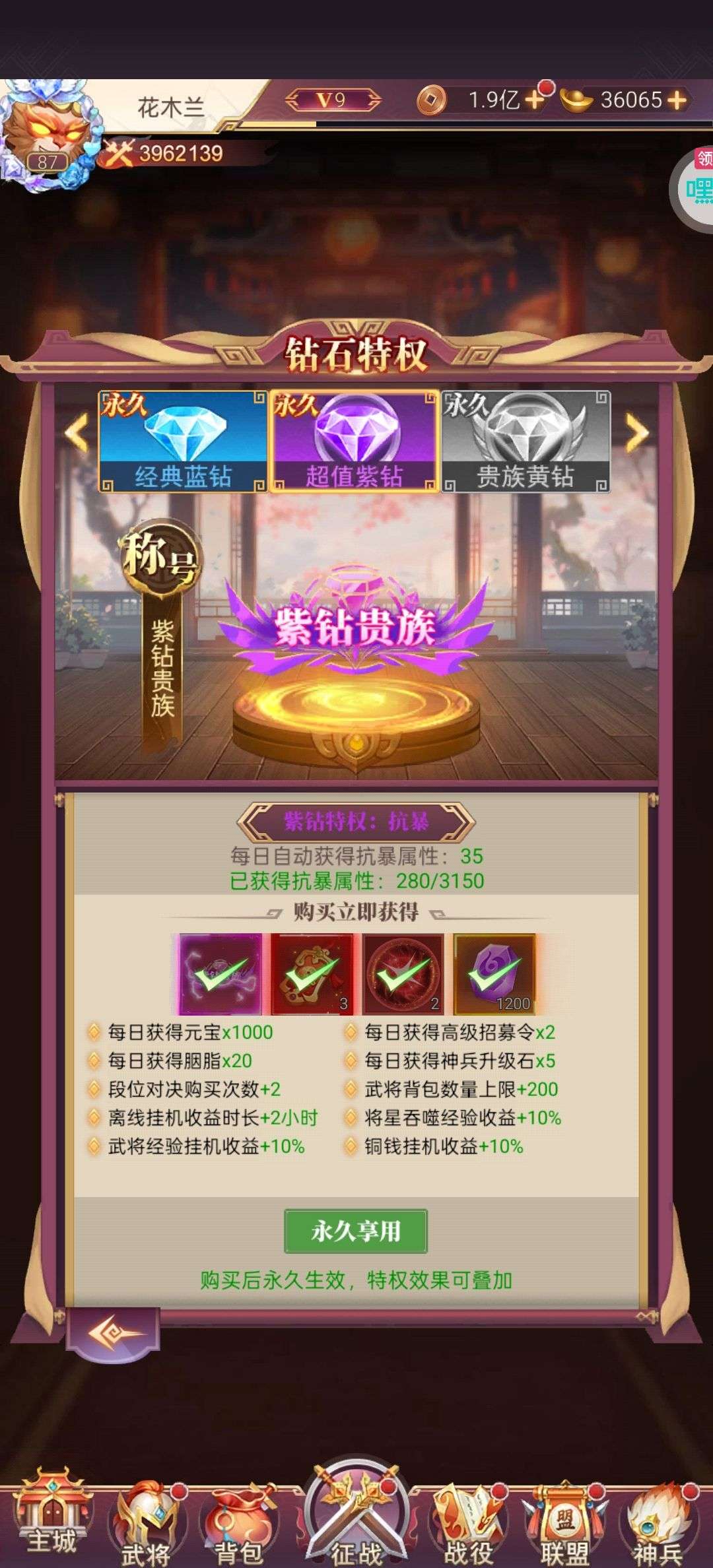Viewport: 713px width, 1568px height.
Task: Select the 超值紫钻 tab
Action: (355, 441)
